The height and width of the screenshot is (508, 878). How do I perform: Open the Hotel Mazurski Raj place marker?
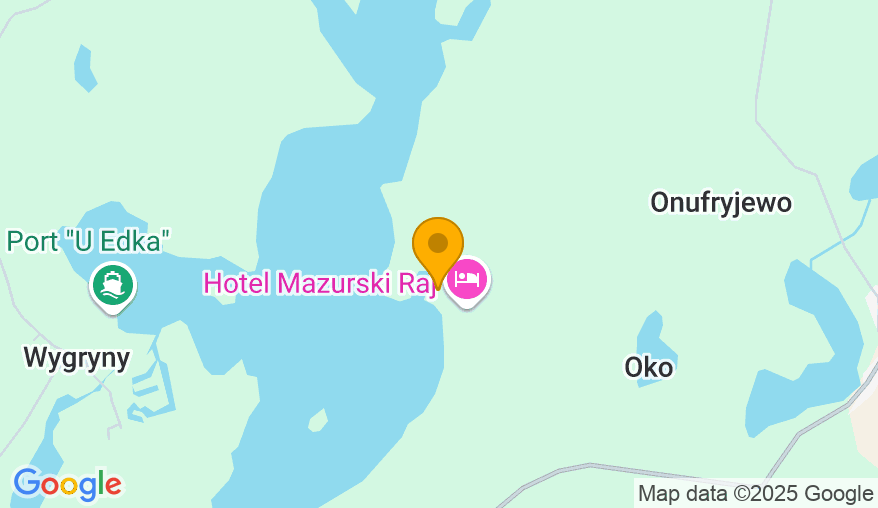pos(467,281)
